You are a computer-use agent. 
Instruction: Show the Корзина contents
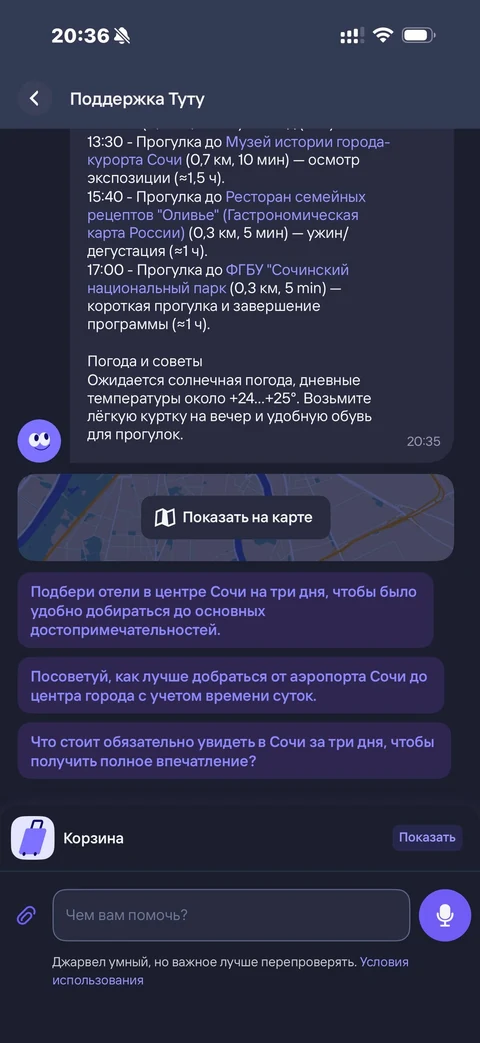[427, 837]
